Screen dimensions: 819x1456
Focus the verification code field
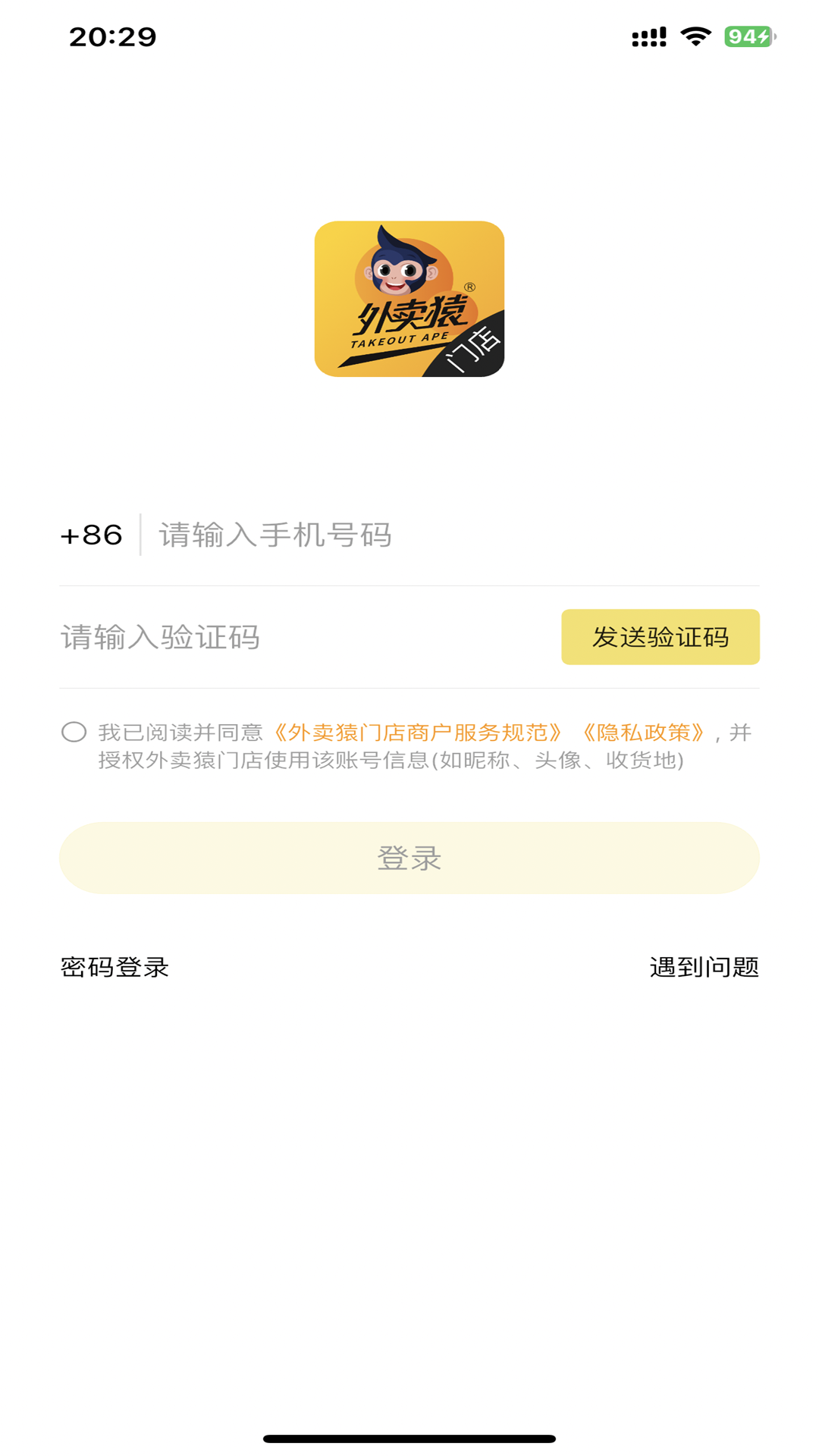(303, 638)
